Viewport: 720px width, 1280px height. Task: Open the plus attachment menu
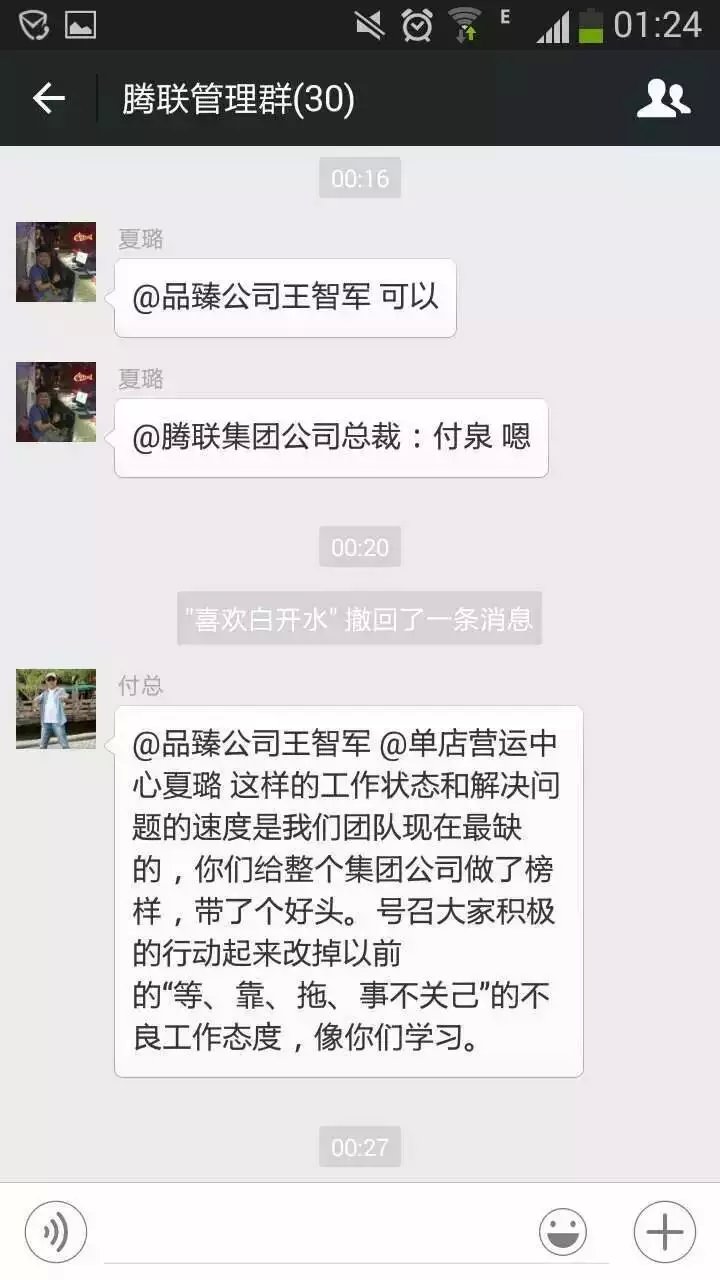pyautogui.click(x=665, y=1232)
